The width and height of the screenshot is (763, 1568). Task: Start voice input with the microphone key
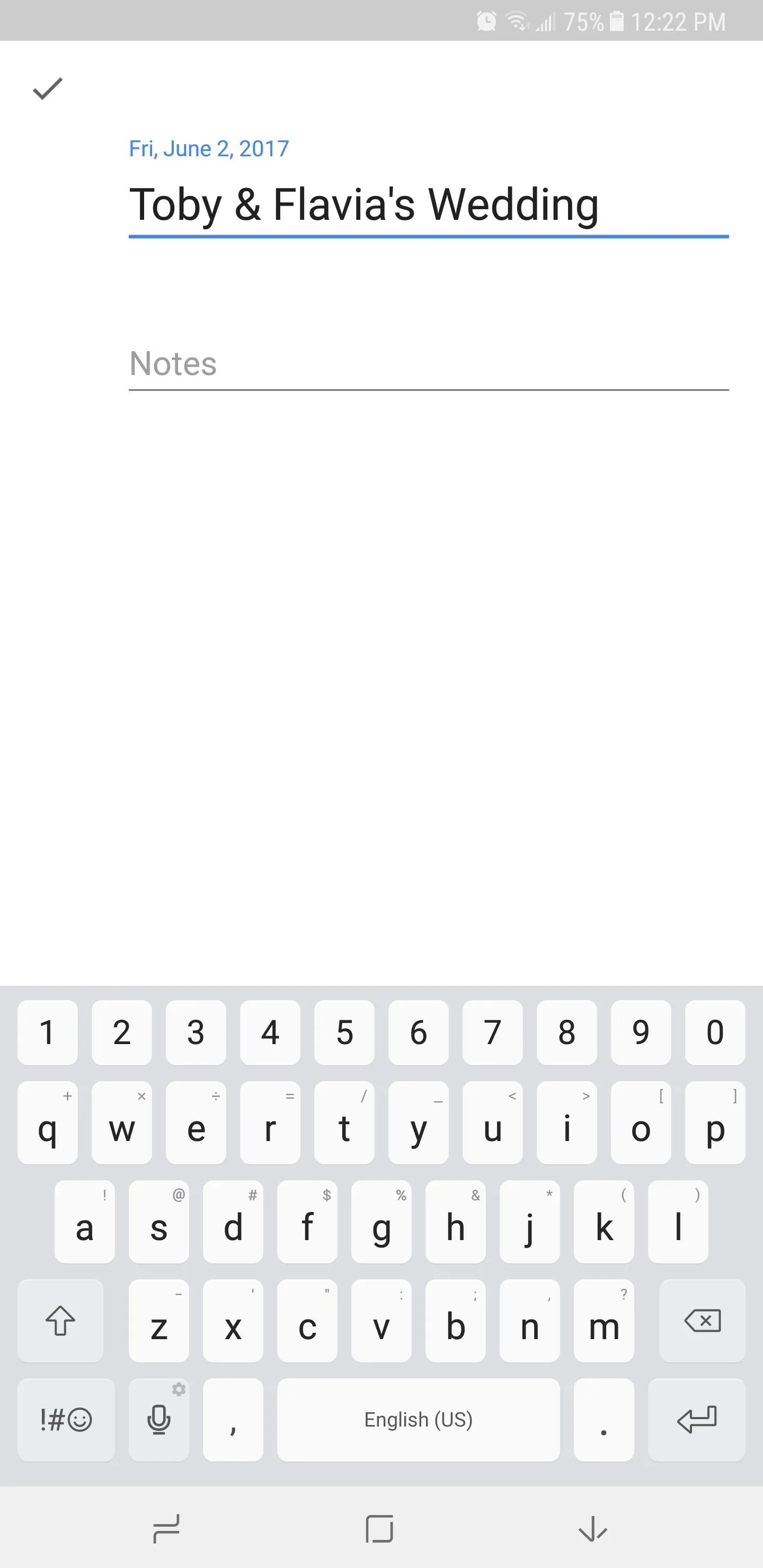[x=159, y=1420]
